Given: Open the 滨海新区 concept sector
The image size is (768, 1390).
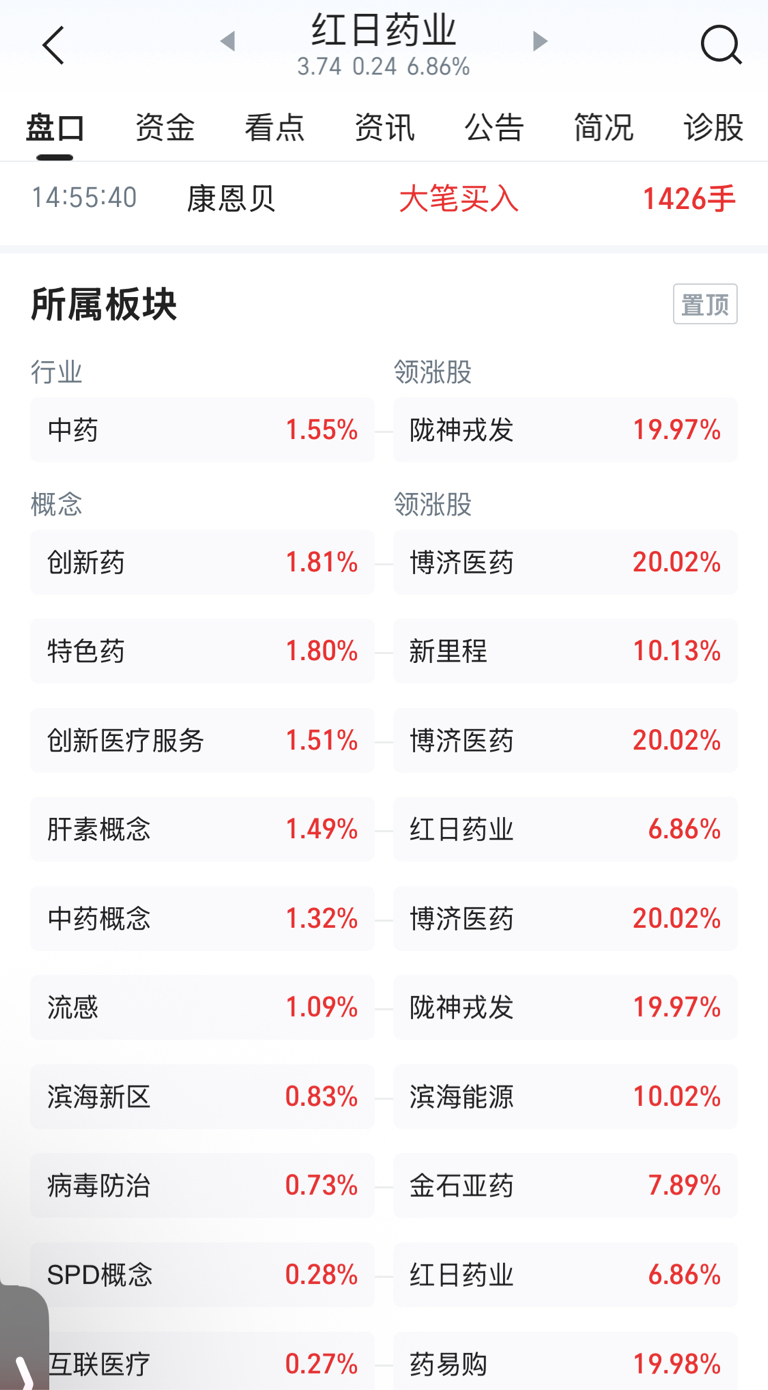Looking at the screenshot, I should [202, 1096].
